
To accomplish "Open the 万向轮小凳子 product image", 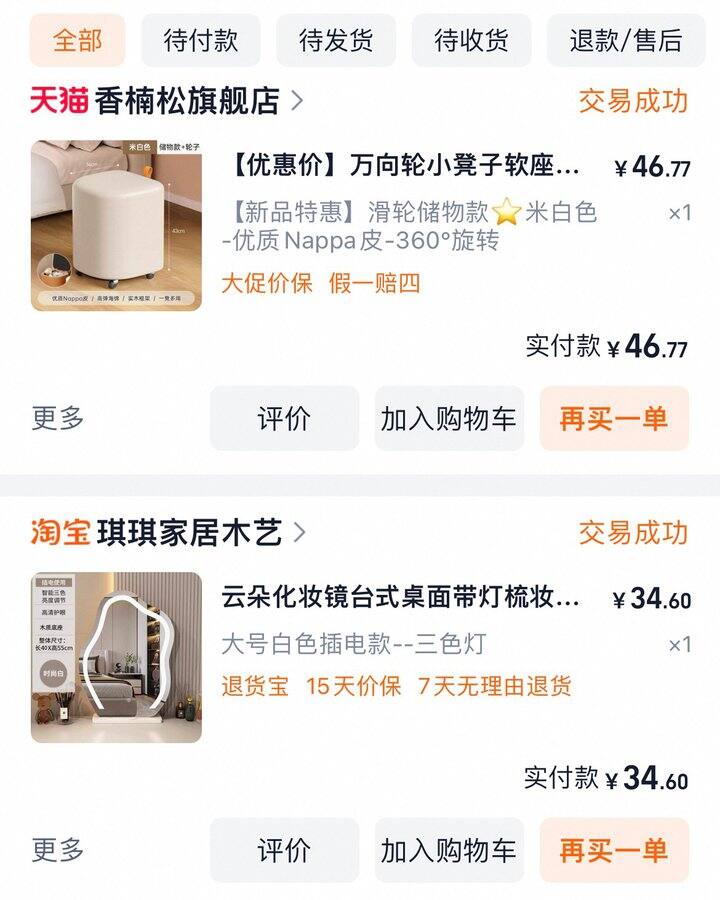I will [x=116, y=225].
